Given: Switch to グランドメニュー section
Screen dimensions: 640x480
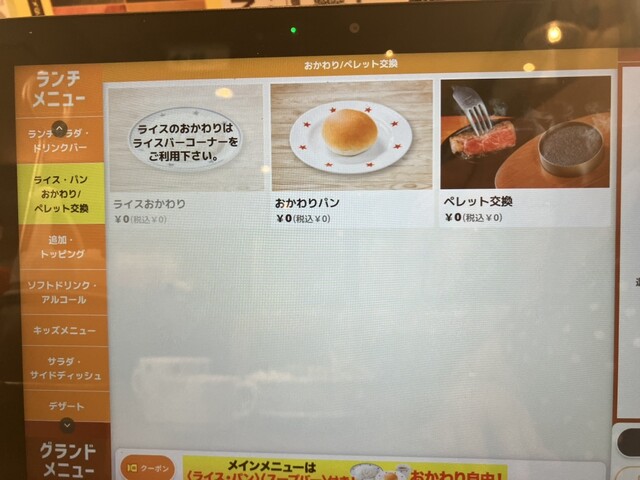Looking at the screenshot, I should 68,457.
